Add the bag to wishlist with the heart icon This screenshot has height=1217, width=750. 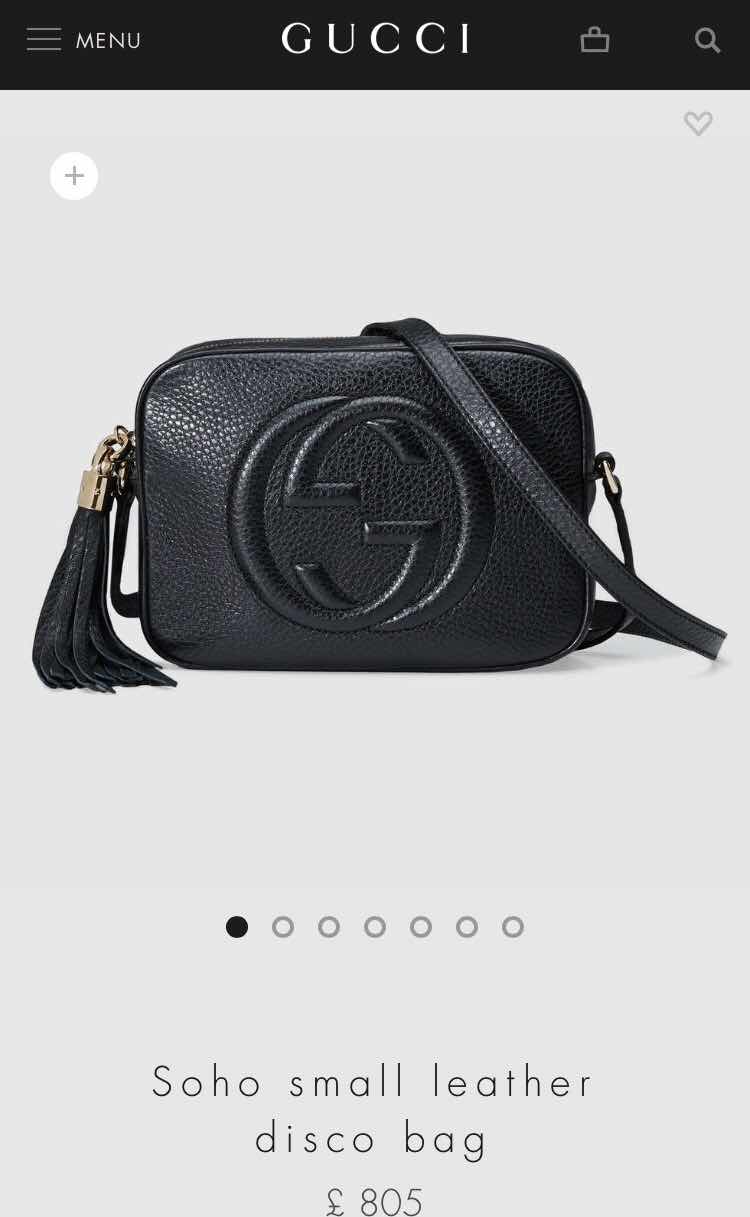tap(698, 123)
